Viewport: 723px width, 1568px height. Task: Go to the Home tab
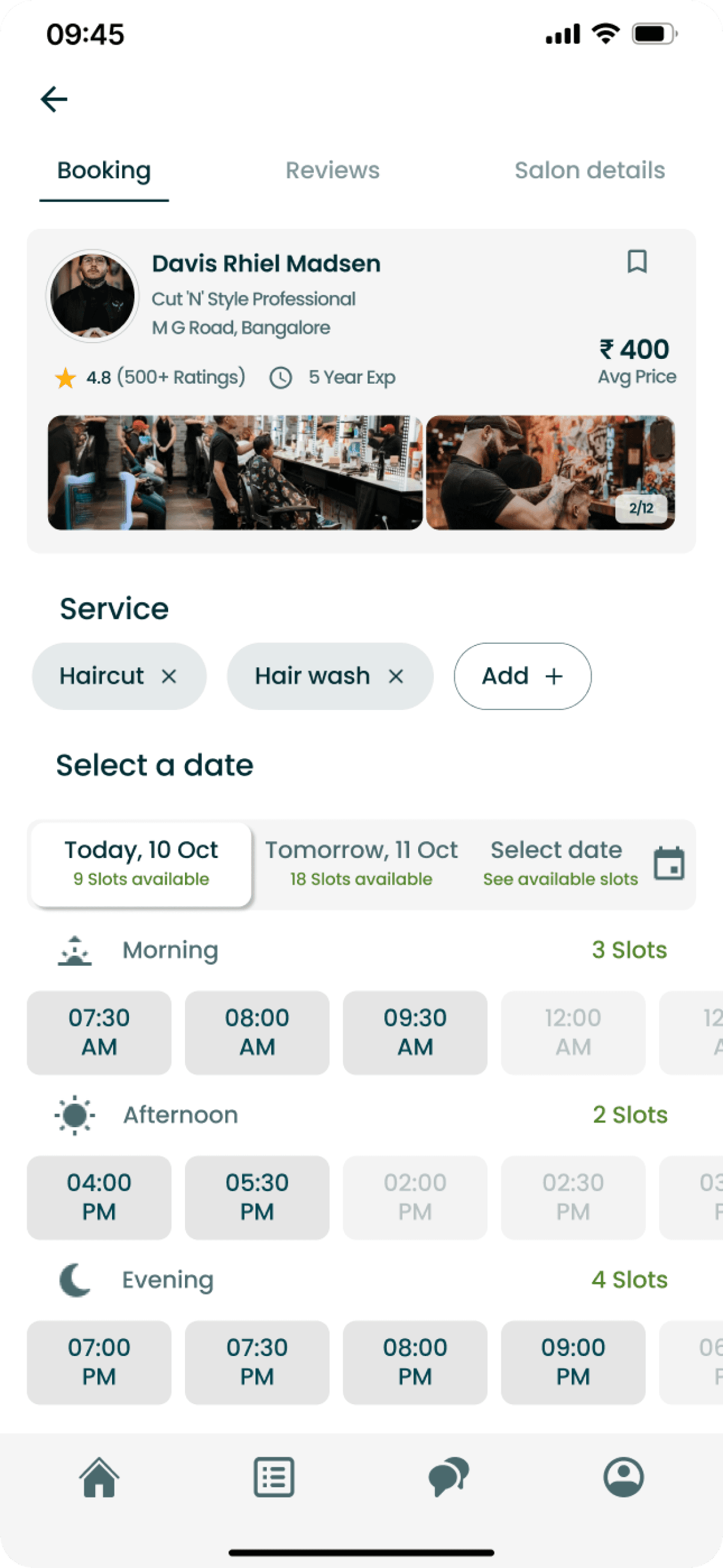coord(99,1476)
